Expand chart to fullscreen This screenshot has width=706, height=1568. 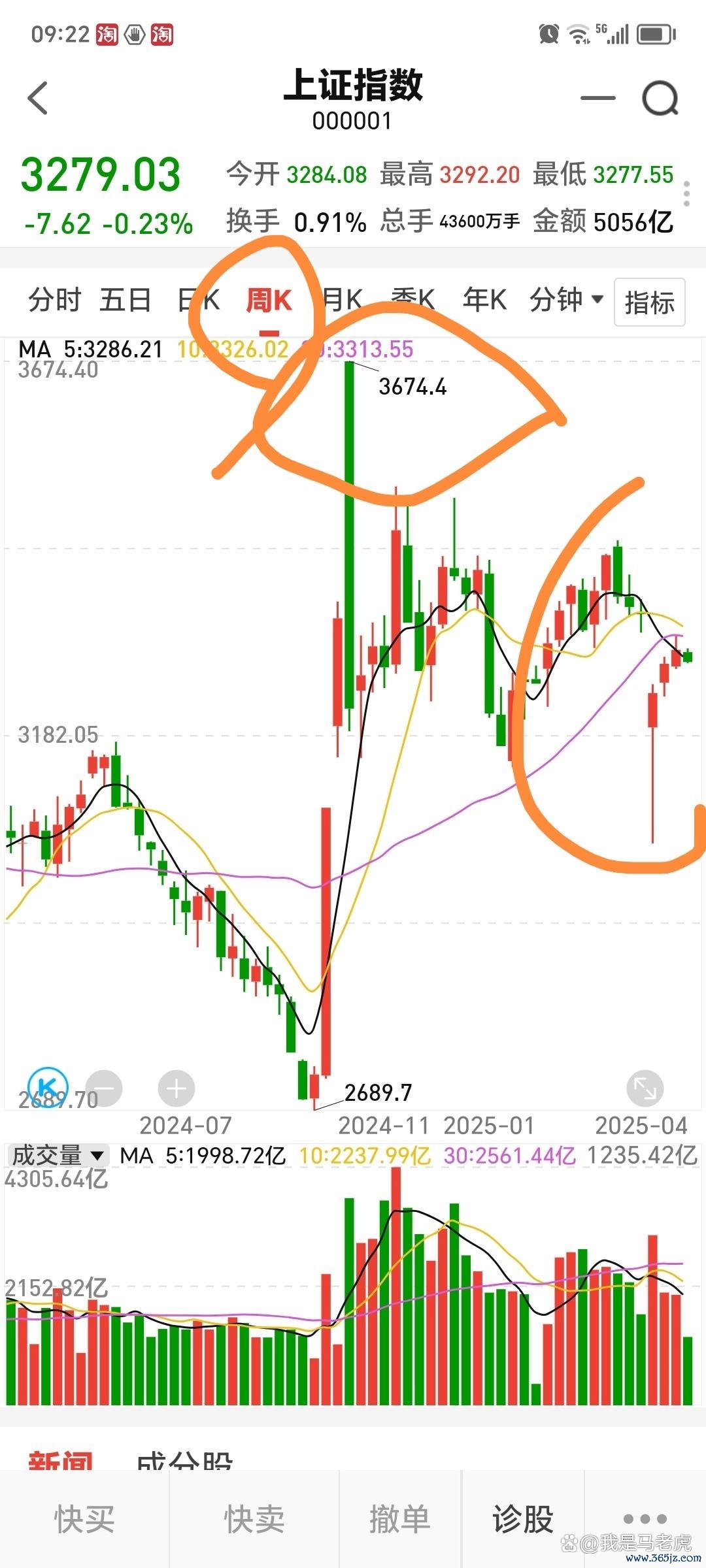[645, 1088]
